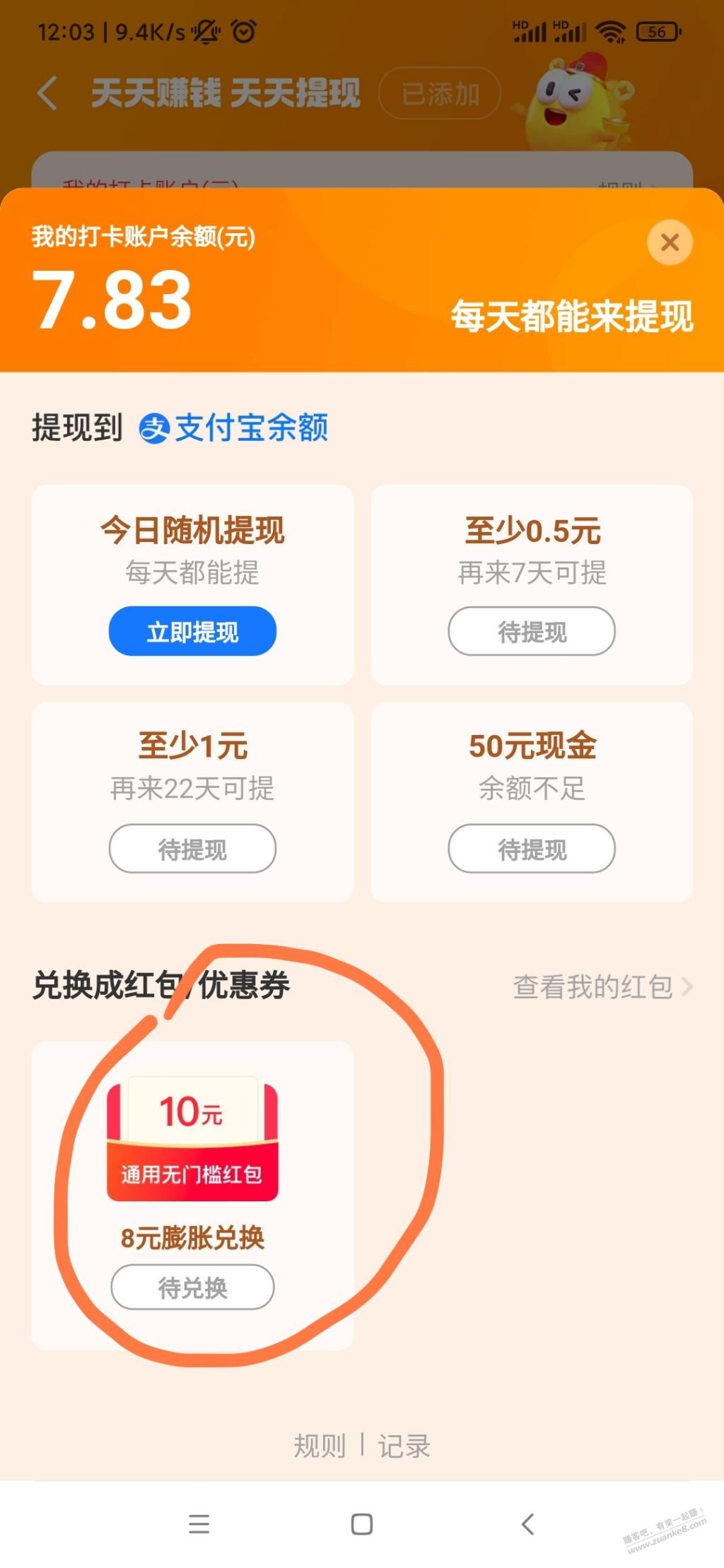This screenshot has width=724, height=1568.
Task: Go to the system home screen
Action: click(362, 1524)
